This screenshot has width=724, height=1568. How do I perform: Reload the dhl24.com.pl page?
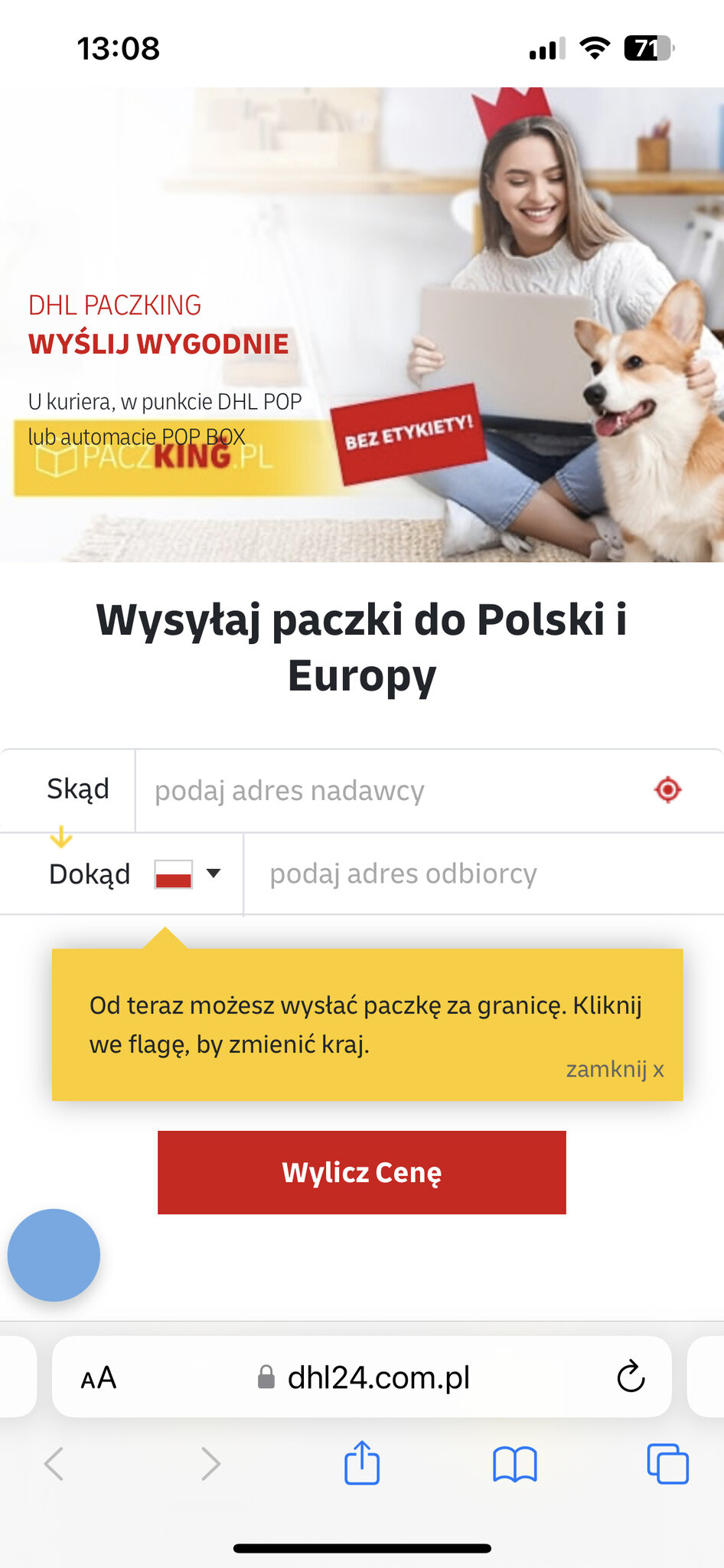point(631,1377)
